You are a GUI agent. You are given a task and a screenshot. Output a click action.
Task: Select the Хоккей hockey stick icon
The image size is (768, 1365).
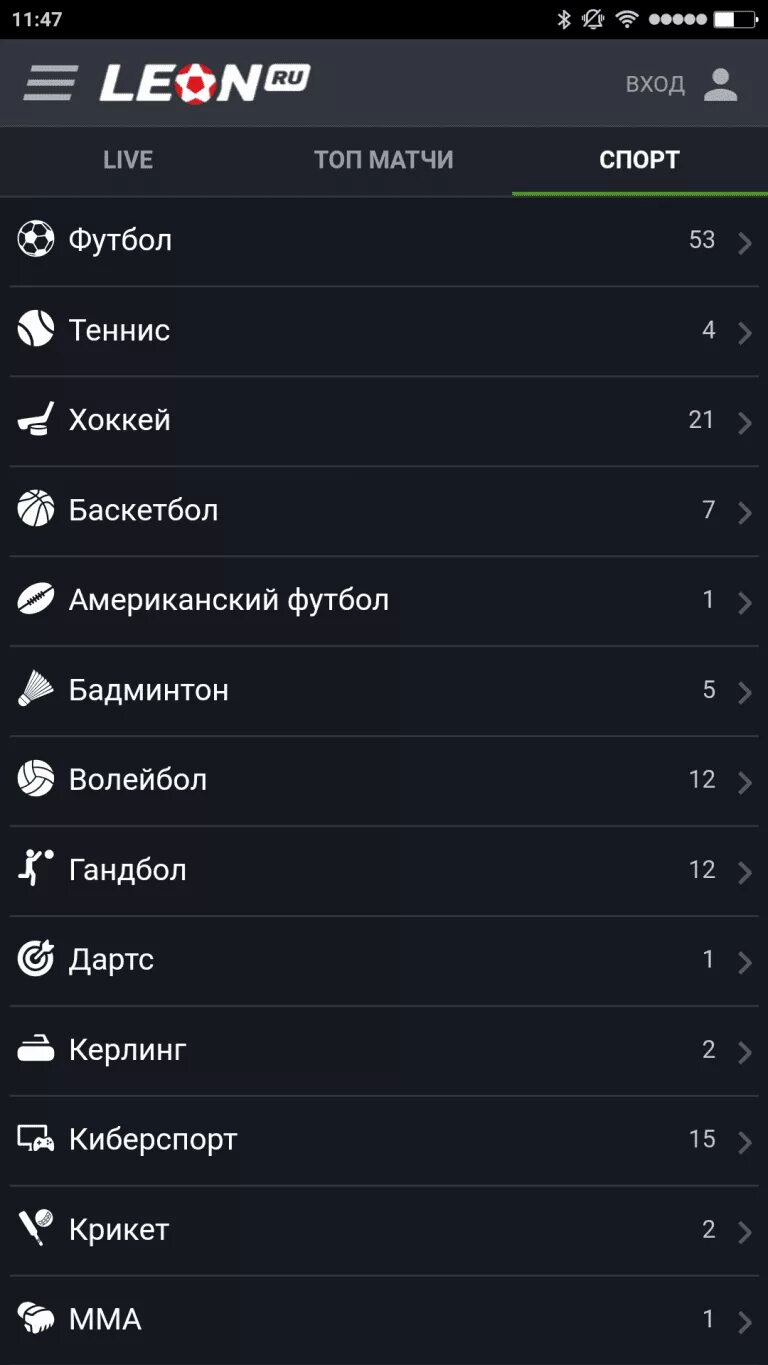pos(37,420)
